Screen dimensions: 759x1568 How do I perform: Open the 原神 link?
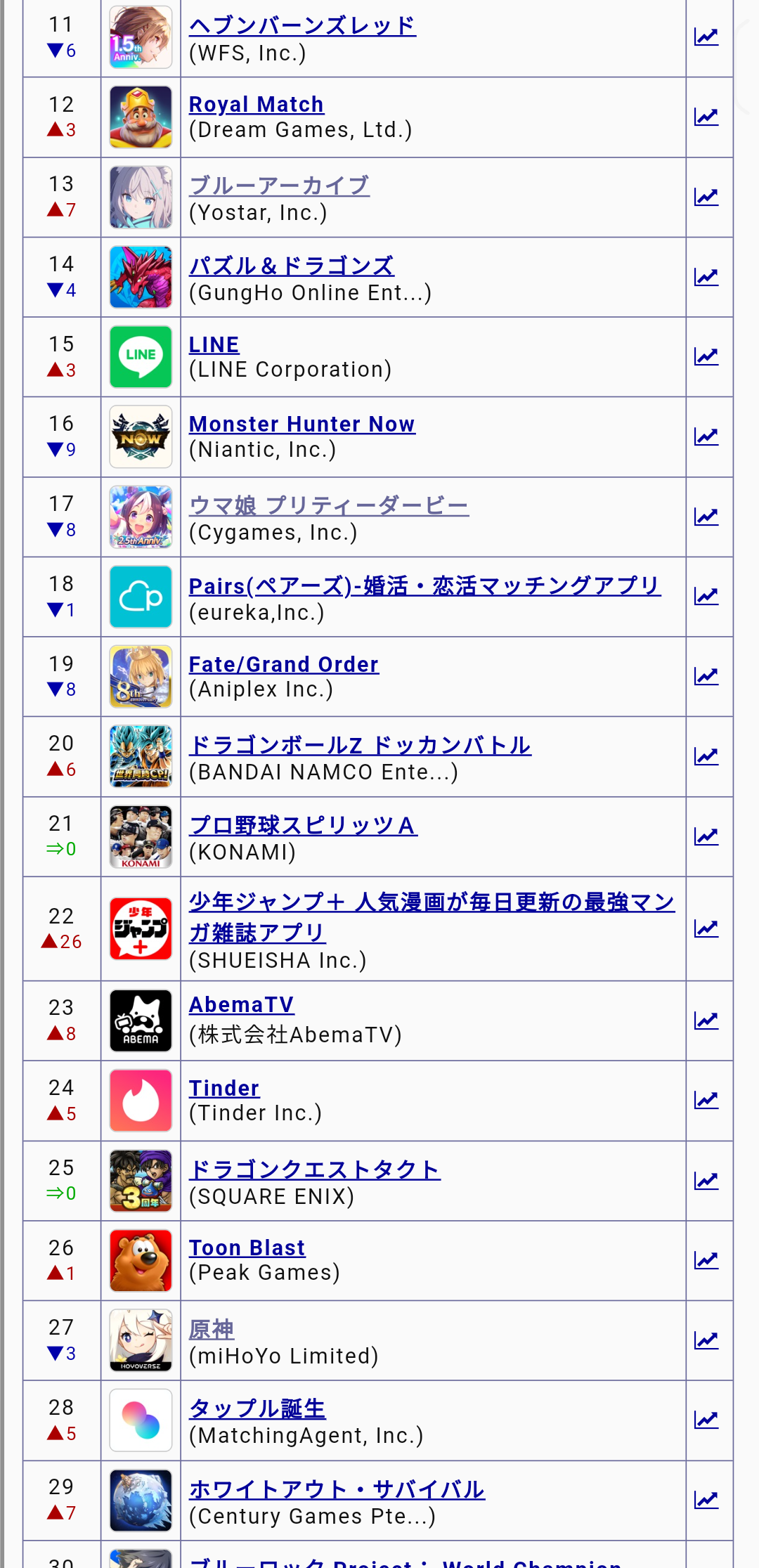tap(212, 1329)
